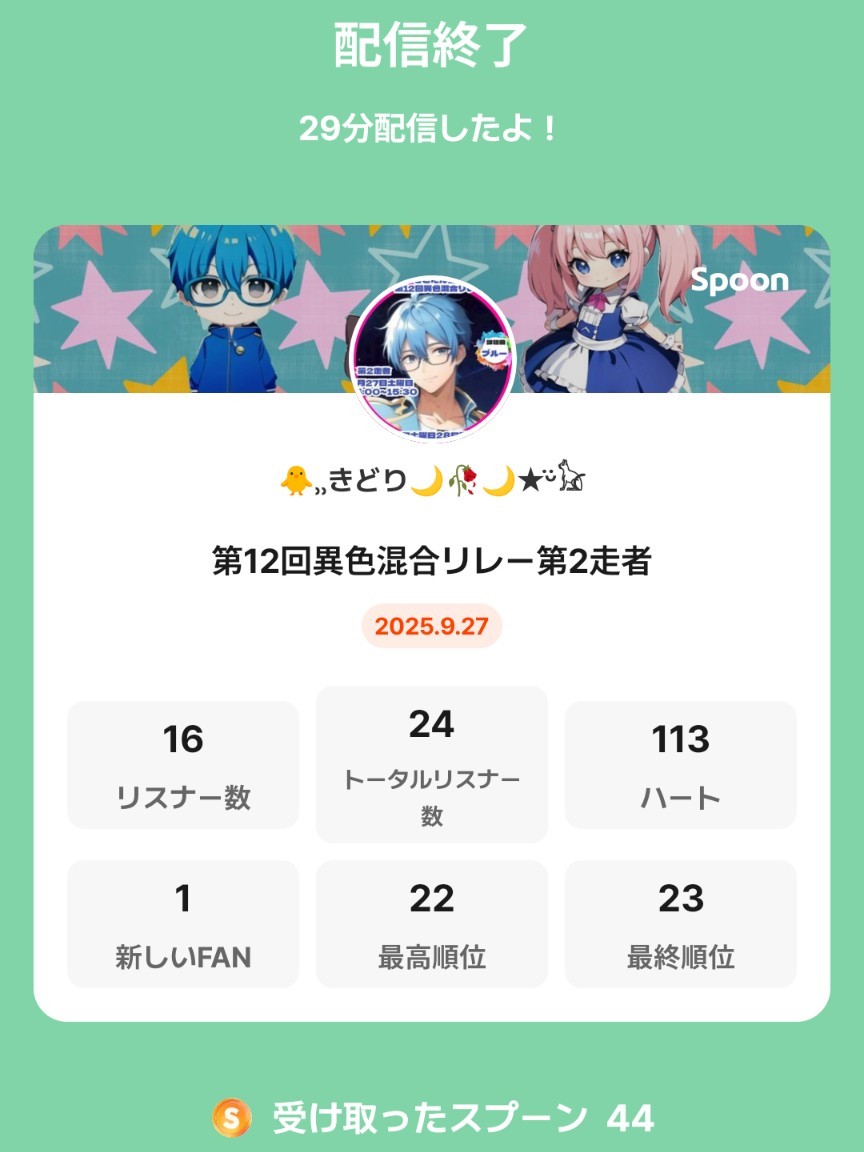Click the star emoji in the username
Image resolution: width=864 pixels, height=1152 pixels.
point(528,480)
